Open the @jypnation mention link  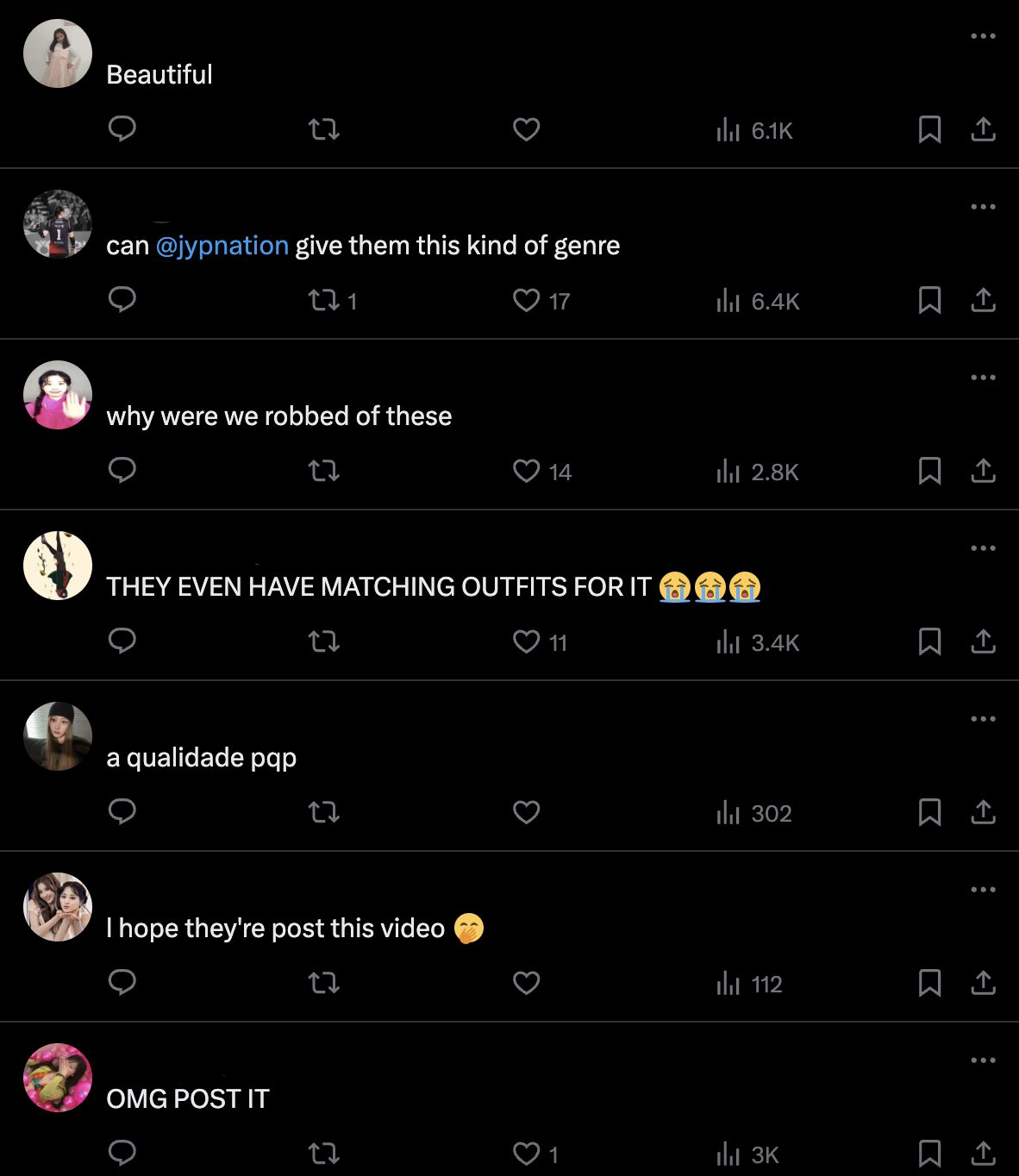(x=222, y=246)
